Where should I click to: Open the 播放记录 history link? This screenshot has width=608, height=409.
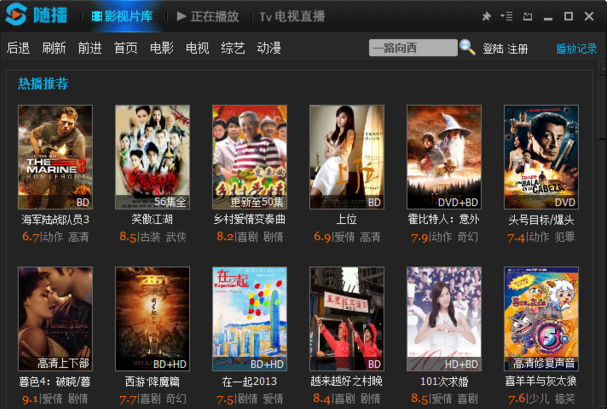[576, 48]
